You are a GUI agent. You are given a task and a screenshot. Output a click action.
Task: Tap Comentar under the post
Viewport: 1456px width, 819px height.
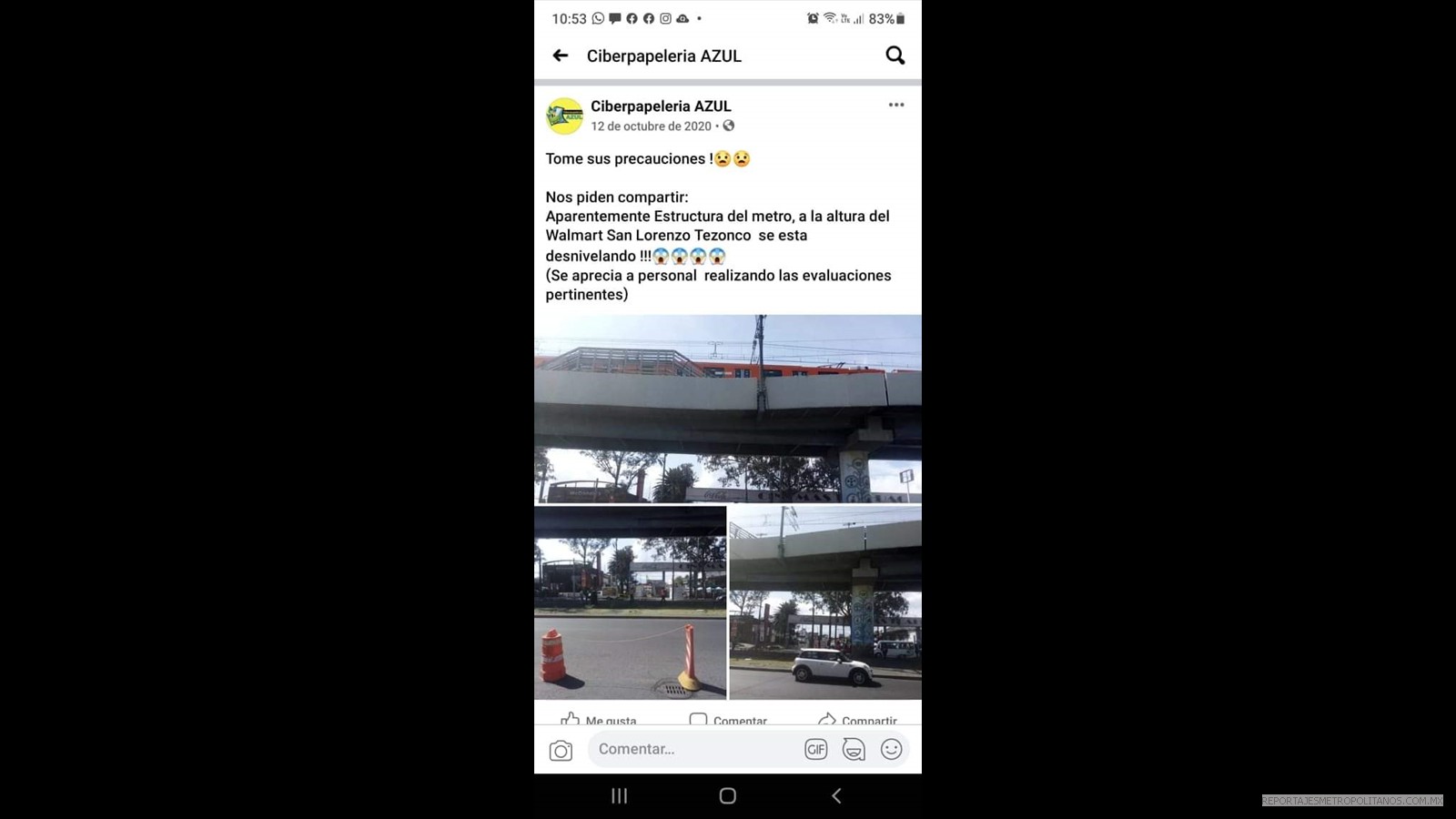point(728,719)
